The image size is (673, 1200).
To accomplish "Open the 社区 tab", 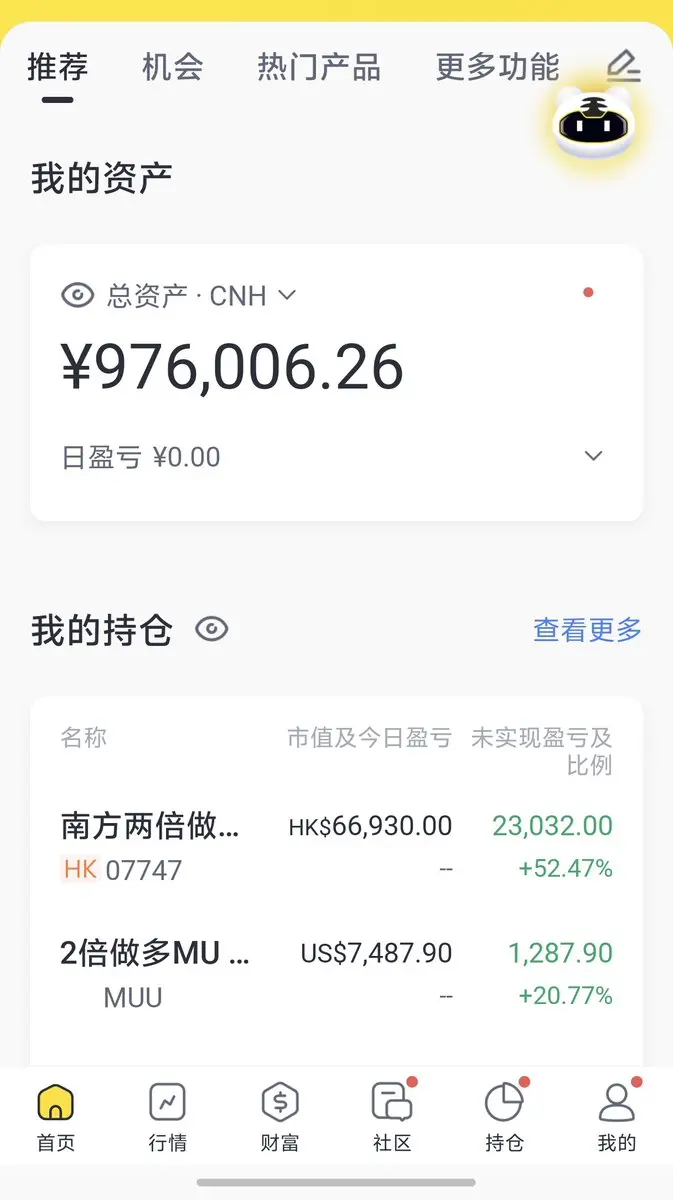I will pos(392,1116).
